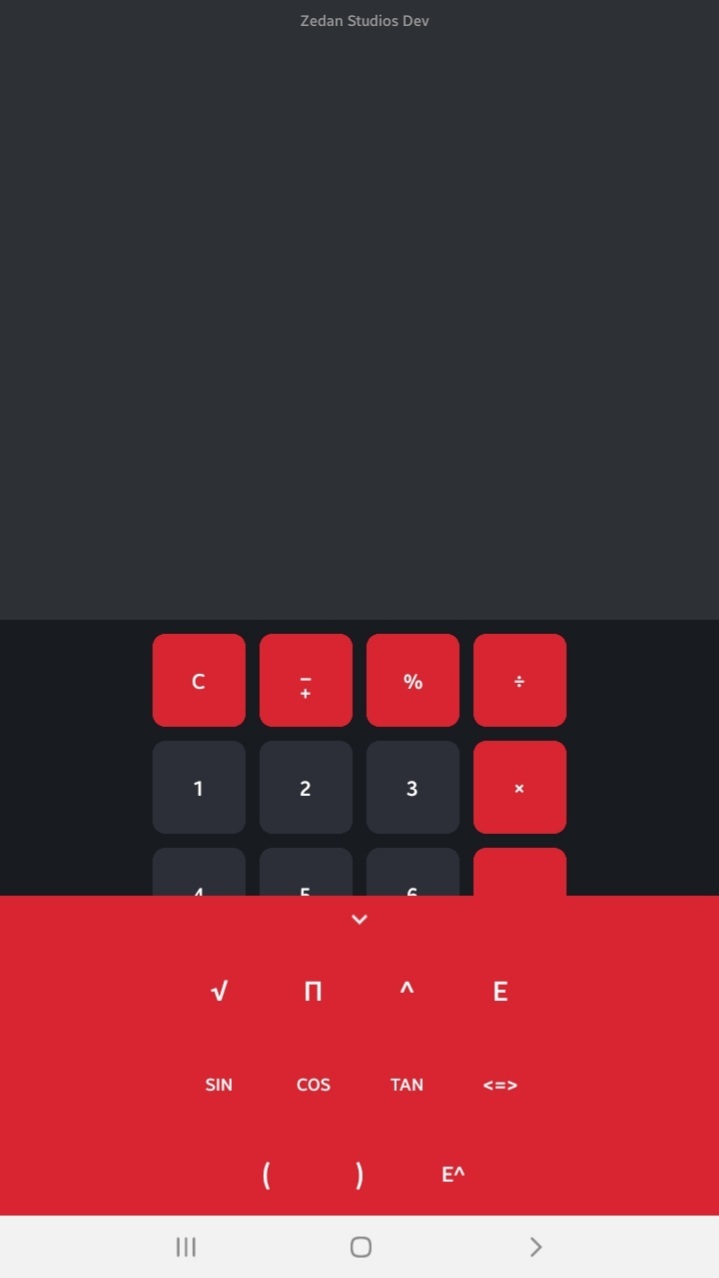This screenshot has width=719, height=1278.
Task: Insert the square root function
Action: [219, 991]
